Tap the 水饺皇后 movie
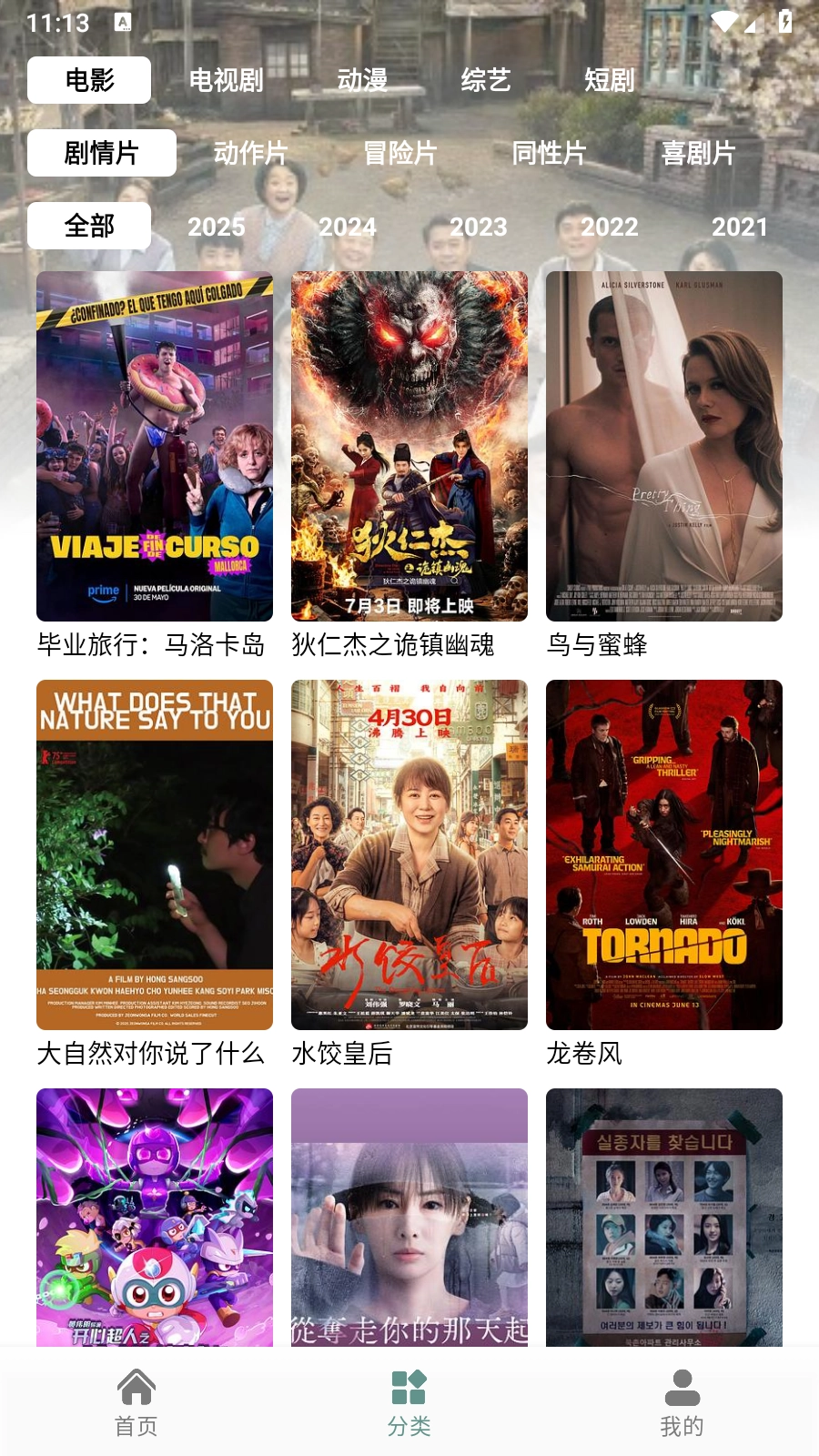The width and height of the screenshot is (819, 1456). pos(409,855)
